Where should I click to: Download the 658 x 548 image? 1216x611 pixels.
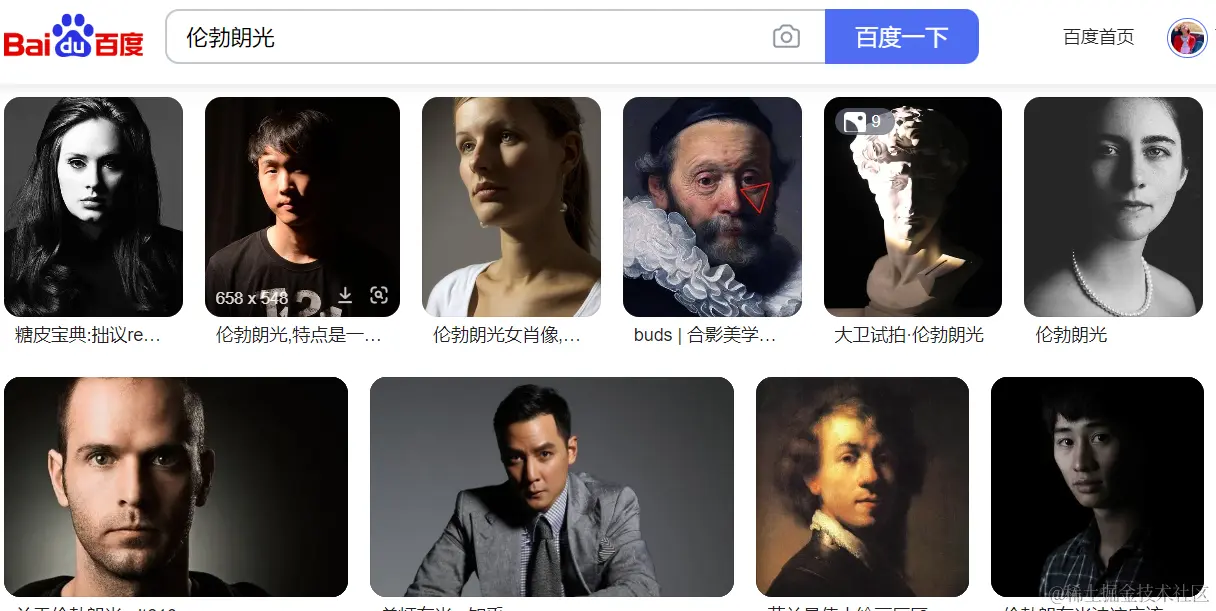click(x=345, y=295)
